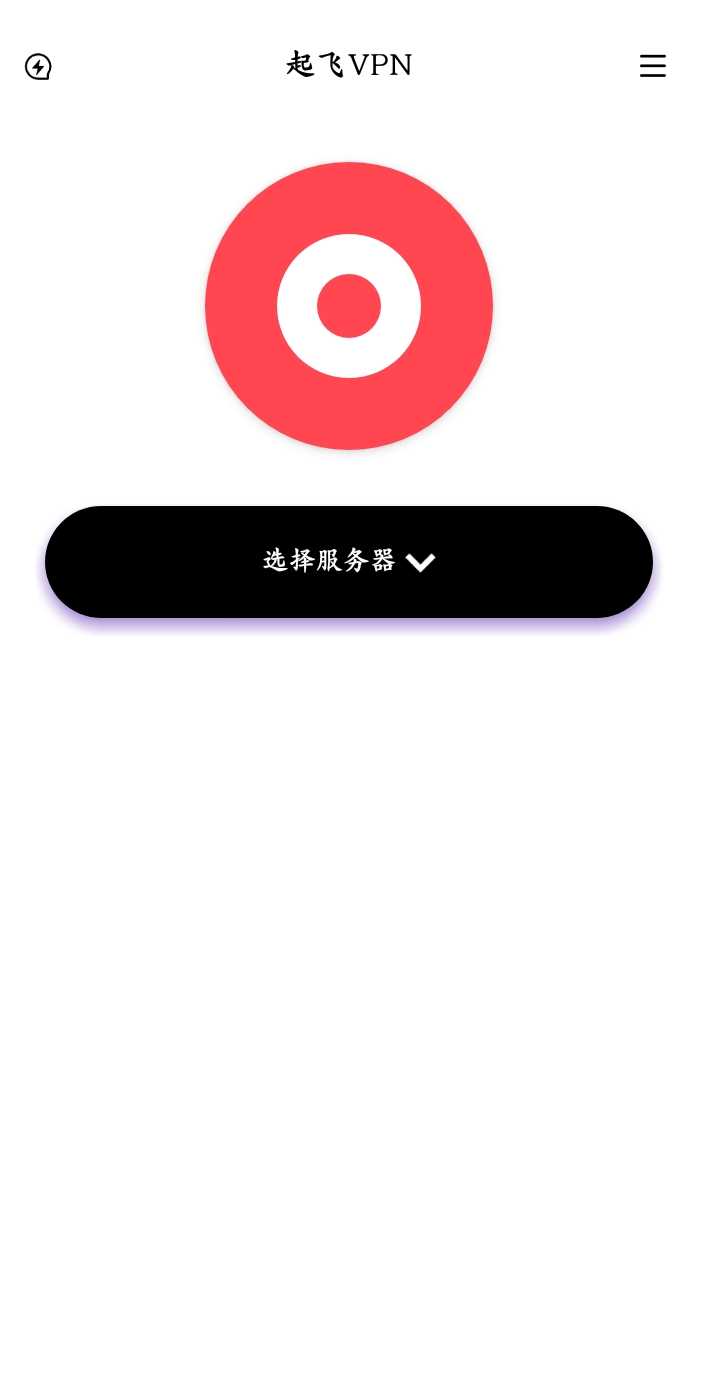Screen dimensions: 708x1389
Task: Open the hamburger menu
Action: 652,66
